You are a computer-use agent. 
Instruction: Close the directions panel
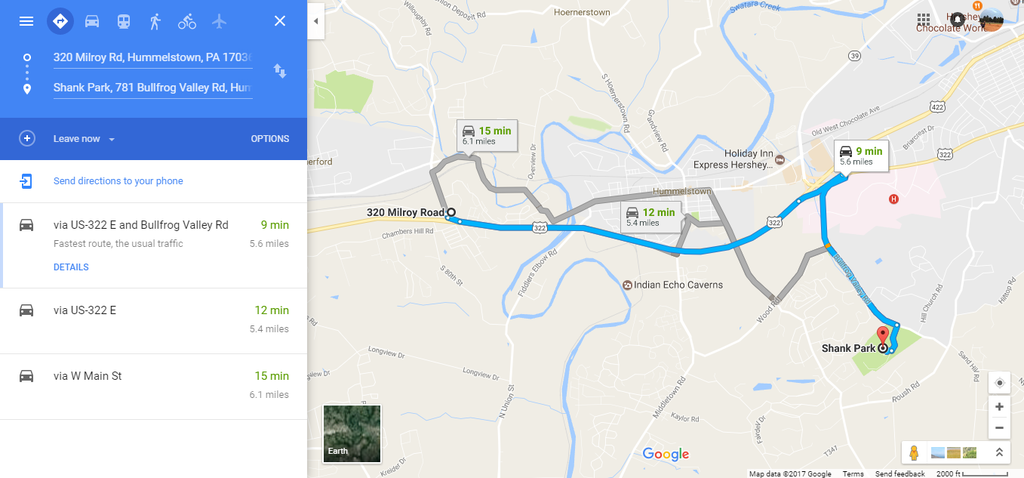[x=280, y=21]
